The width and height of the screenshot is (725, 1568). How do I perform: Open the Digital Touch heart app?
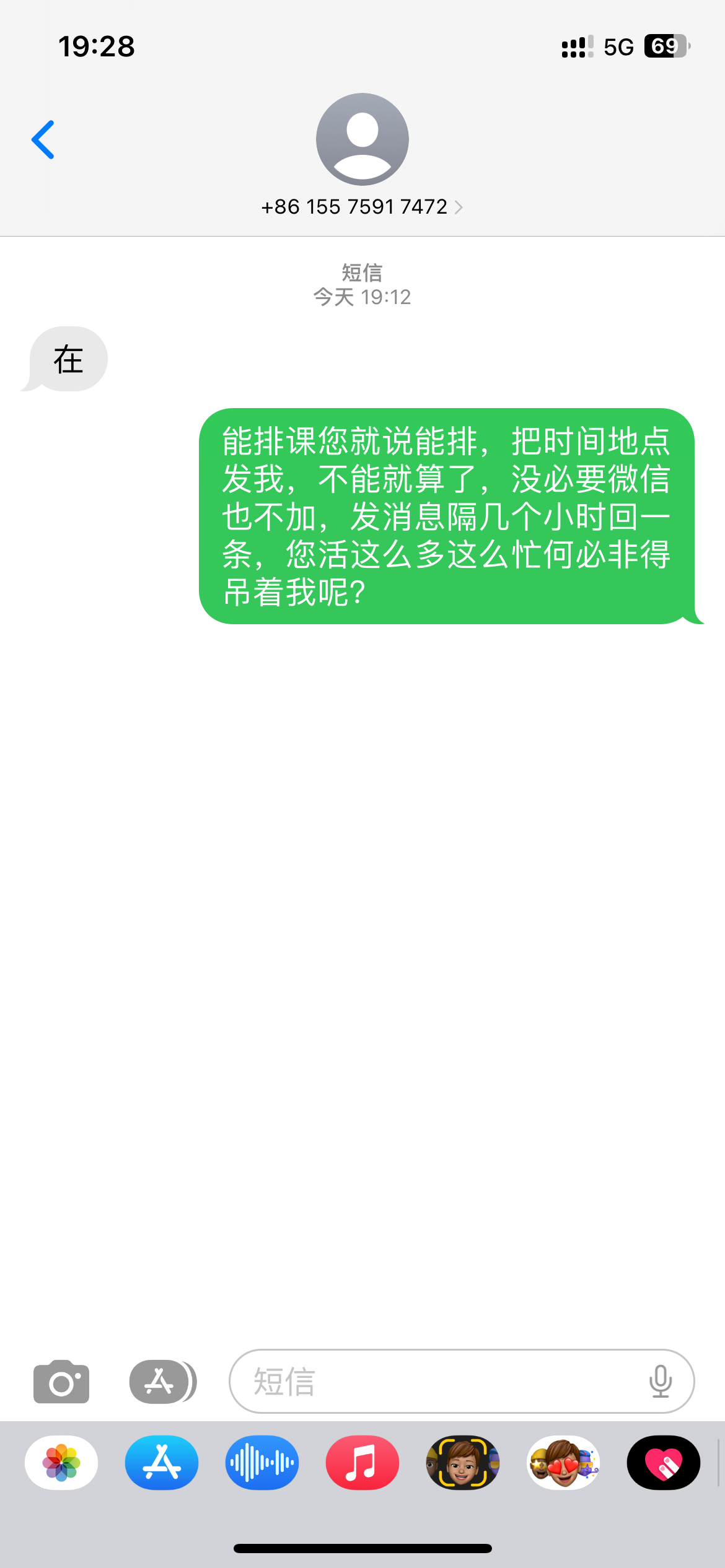pyautogui.click(x=664, y=1463)
